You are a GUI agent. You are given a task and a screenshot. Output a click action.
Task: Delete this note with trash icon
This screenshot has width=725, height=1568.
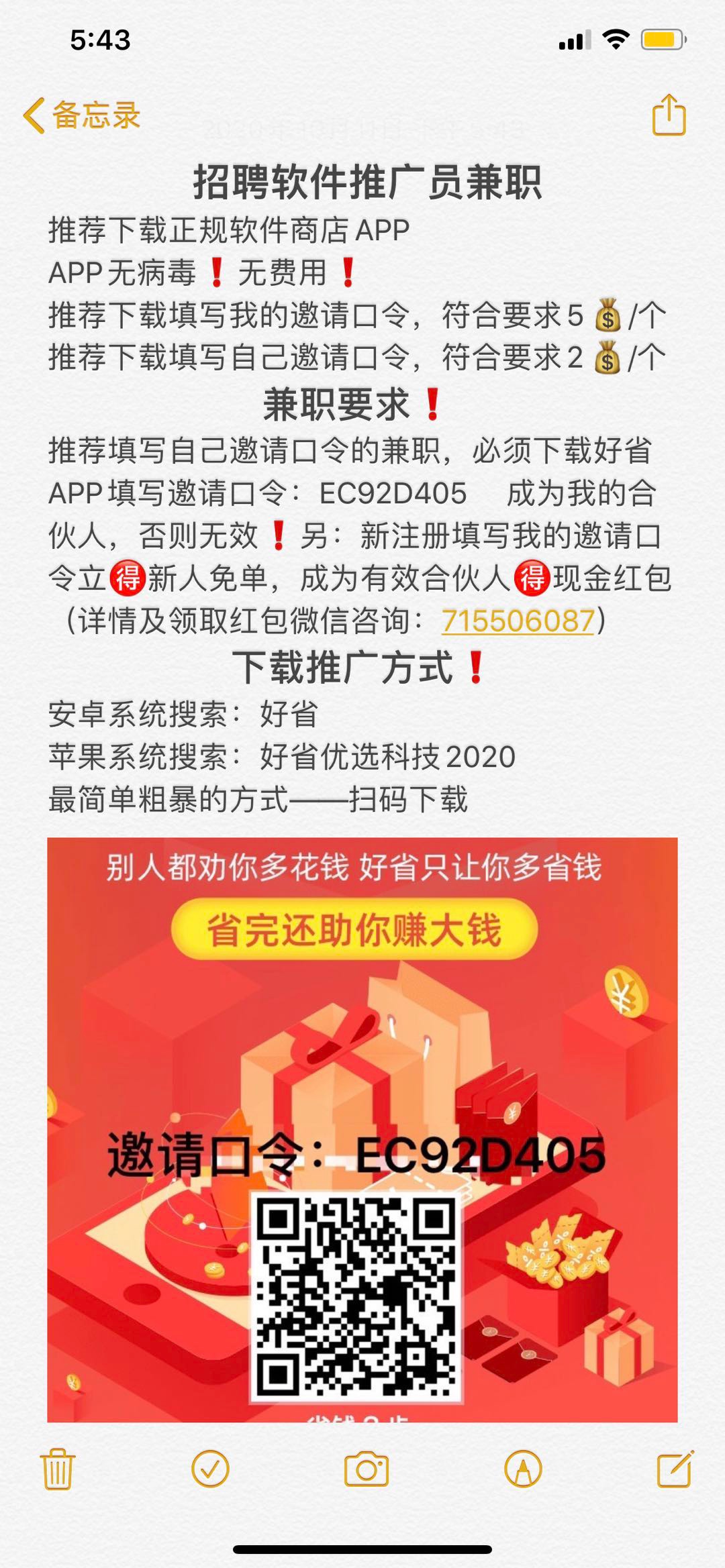[58, 1469]
